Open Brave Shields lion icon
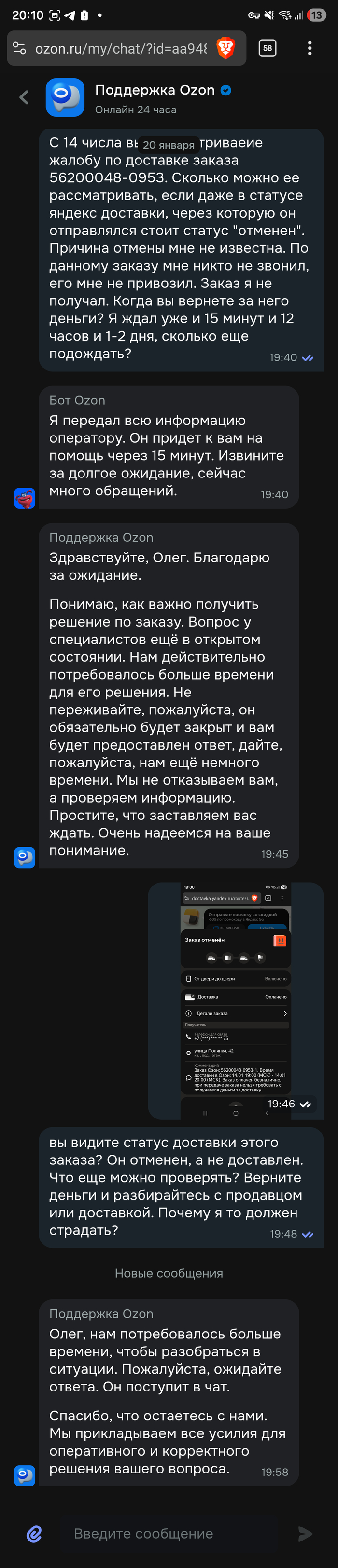Screen dimensions: 338x1568 (226, 48)
